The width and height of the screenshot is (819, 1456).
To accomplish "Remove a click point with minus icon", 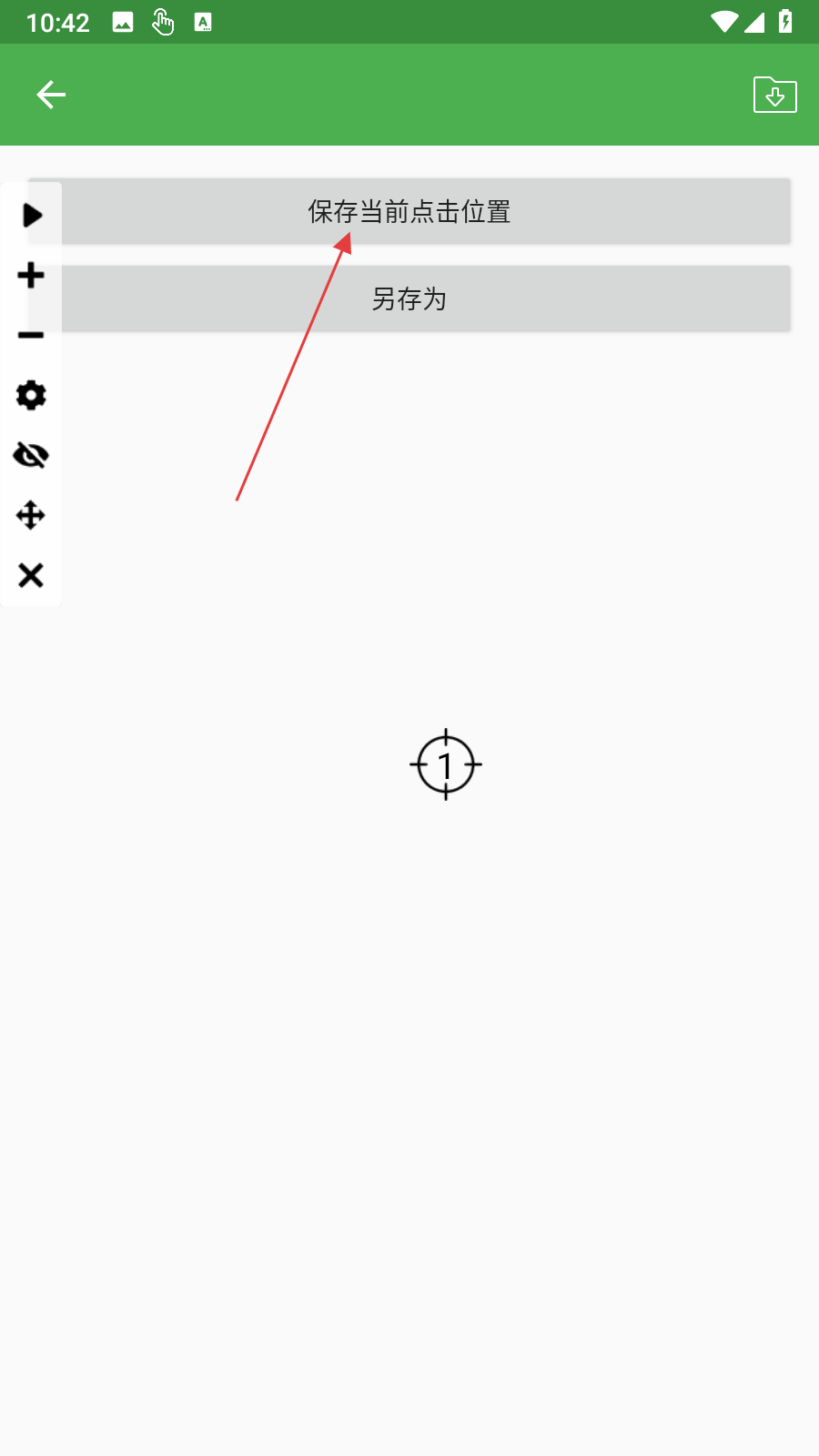I will point(31,336).
